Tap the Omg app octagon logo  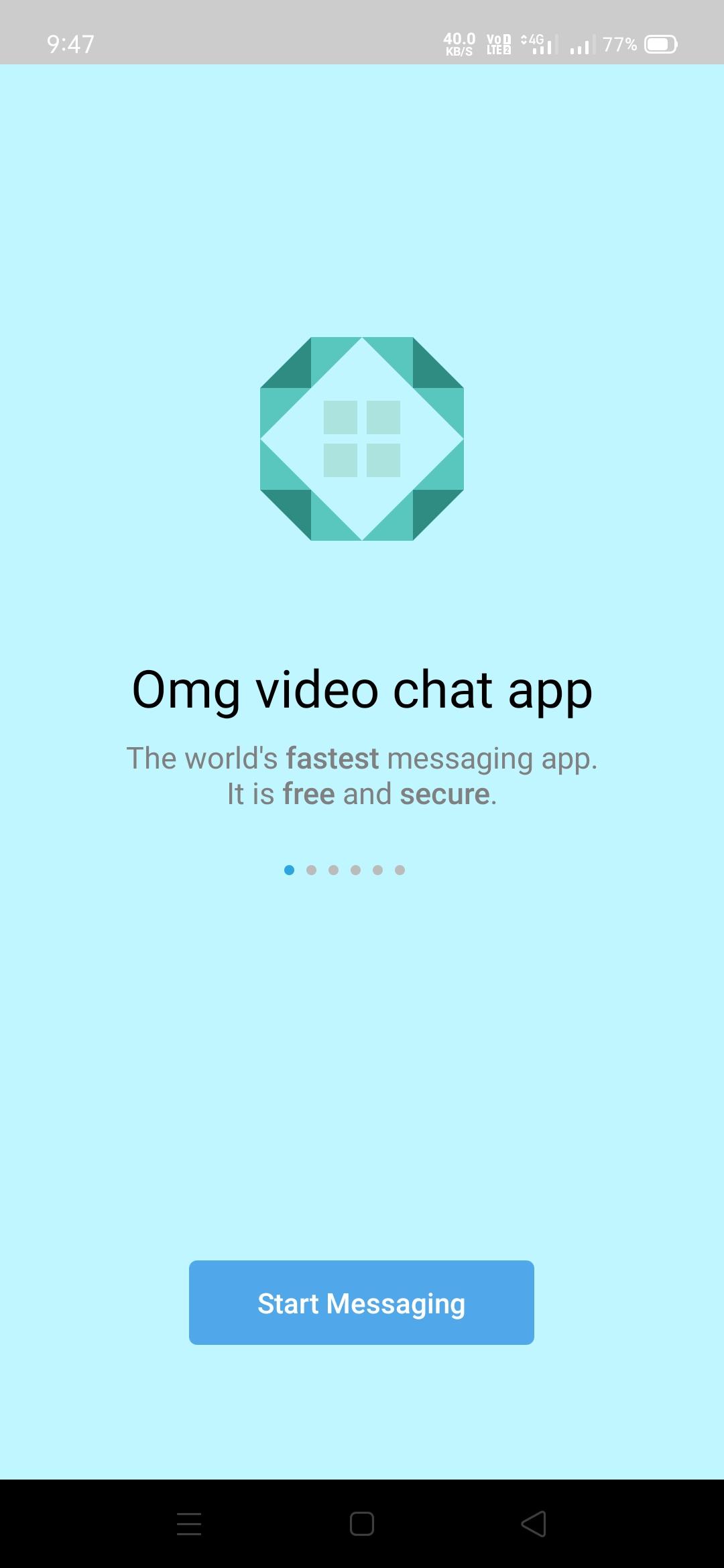coord(362,439)
